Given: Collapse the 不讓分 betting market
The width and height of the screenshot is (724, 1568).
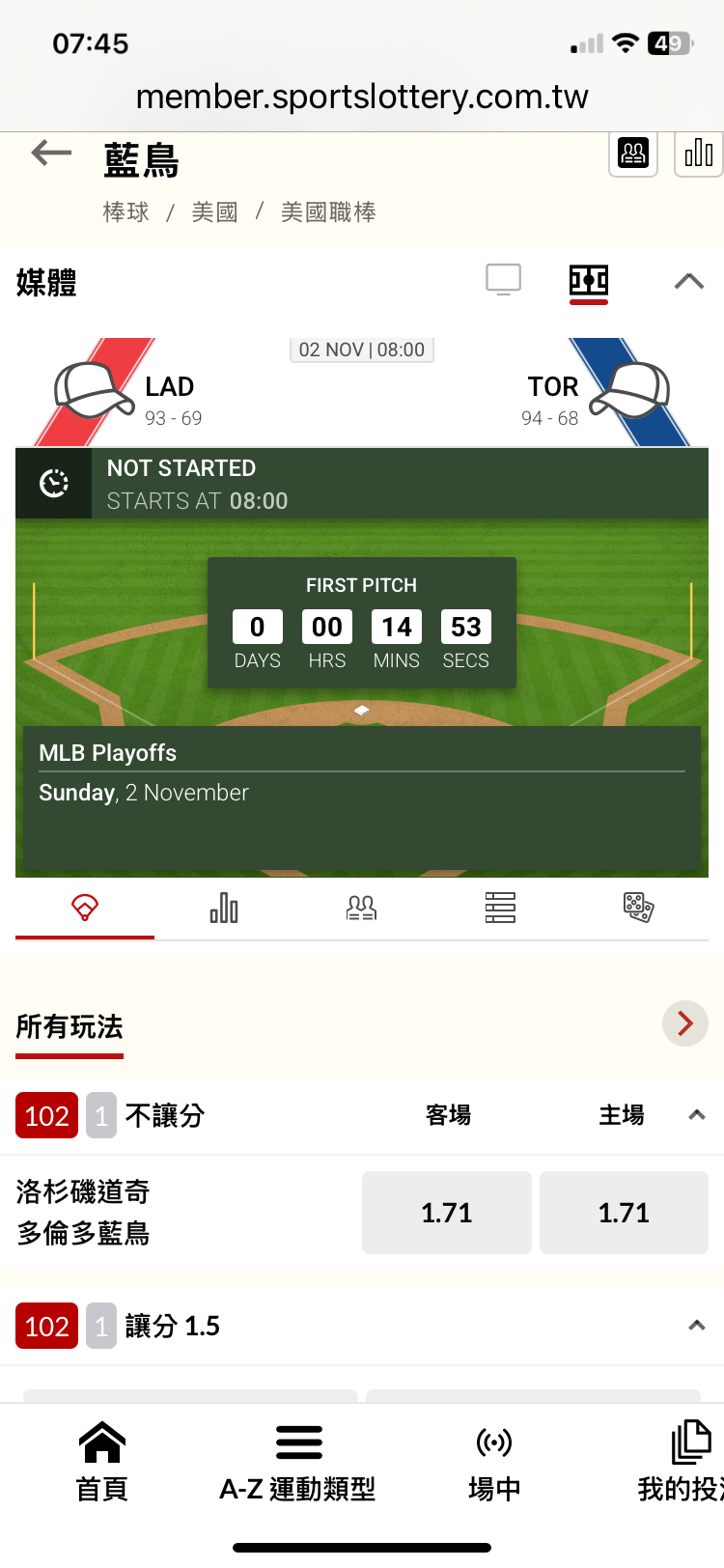Looking at the screenshot, I should click(697, 1115).
